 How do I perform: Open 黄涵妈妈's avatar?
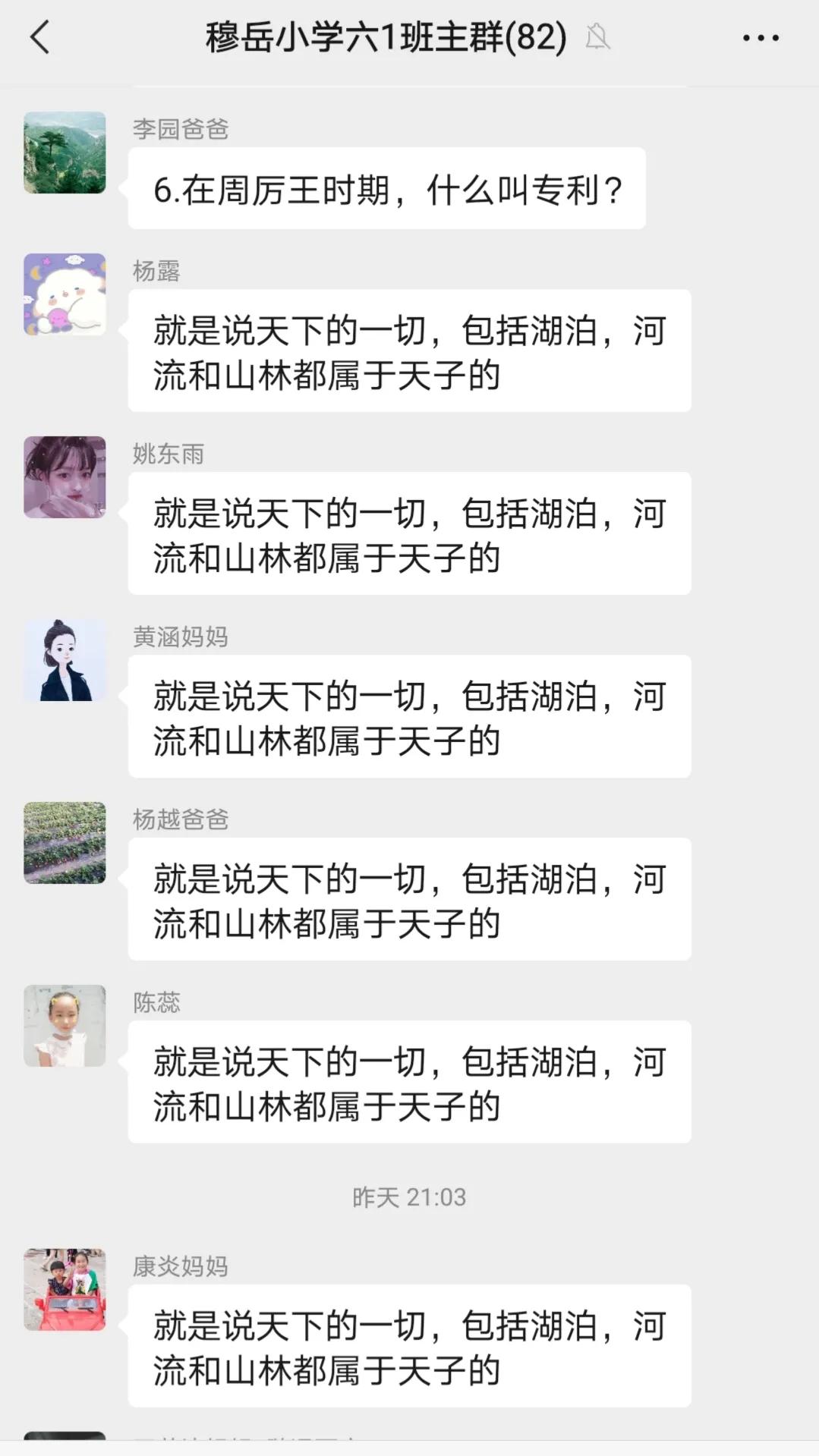coord(65,660)
